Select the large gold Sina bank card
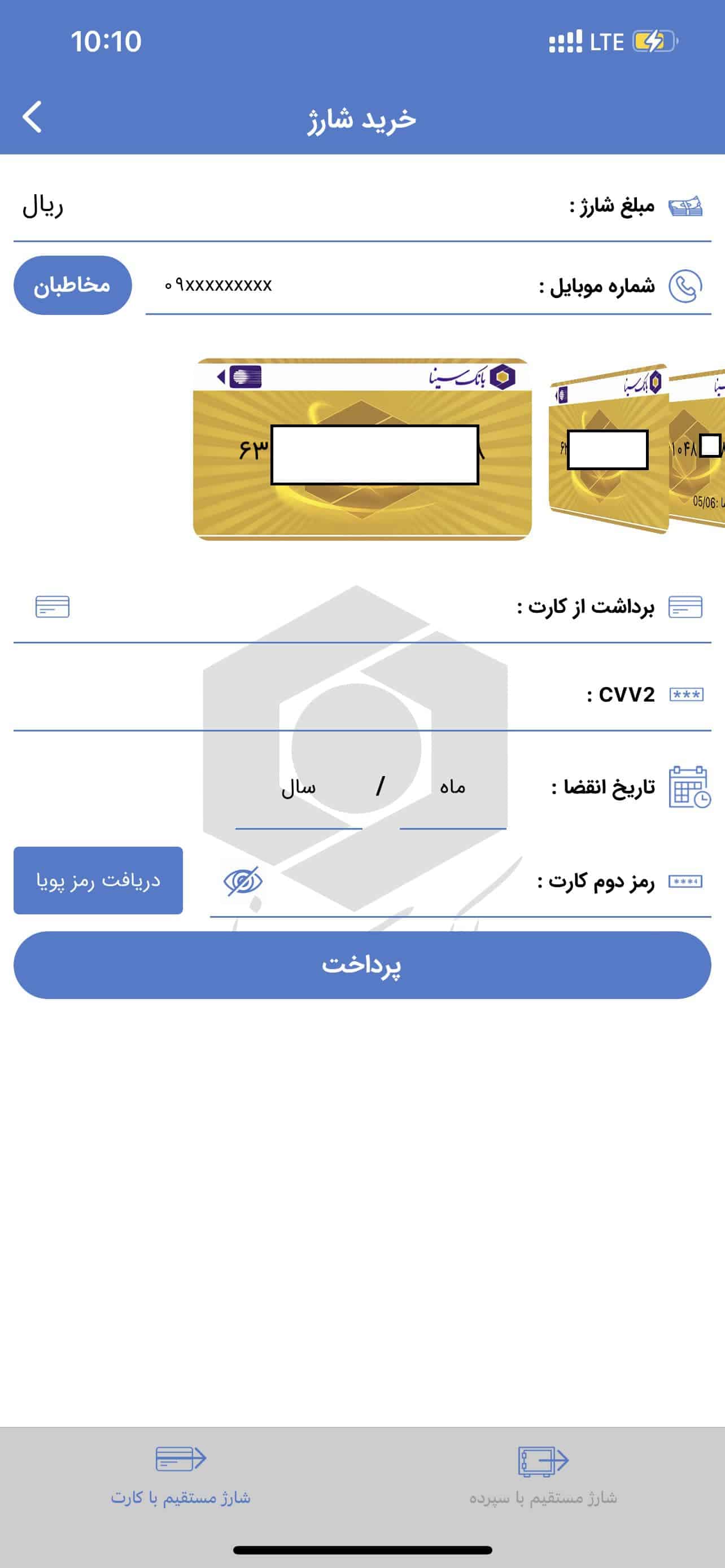 click(361, 449)
